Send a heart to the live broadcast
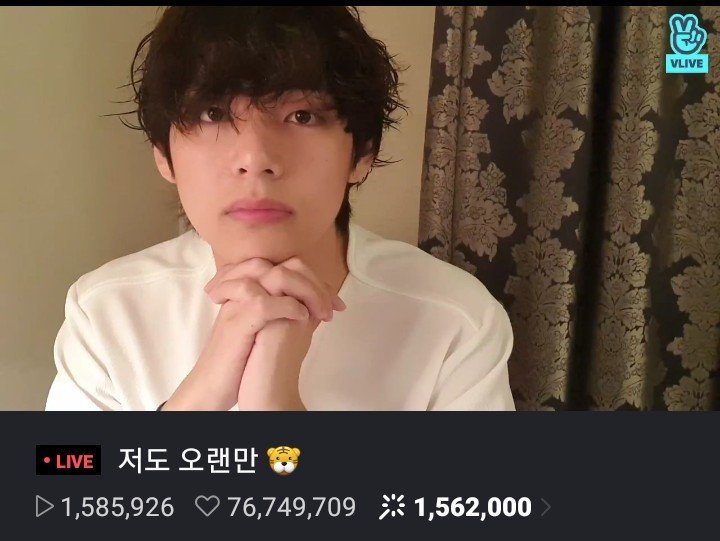720x541 pixels. [207, 507]
